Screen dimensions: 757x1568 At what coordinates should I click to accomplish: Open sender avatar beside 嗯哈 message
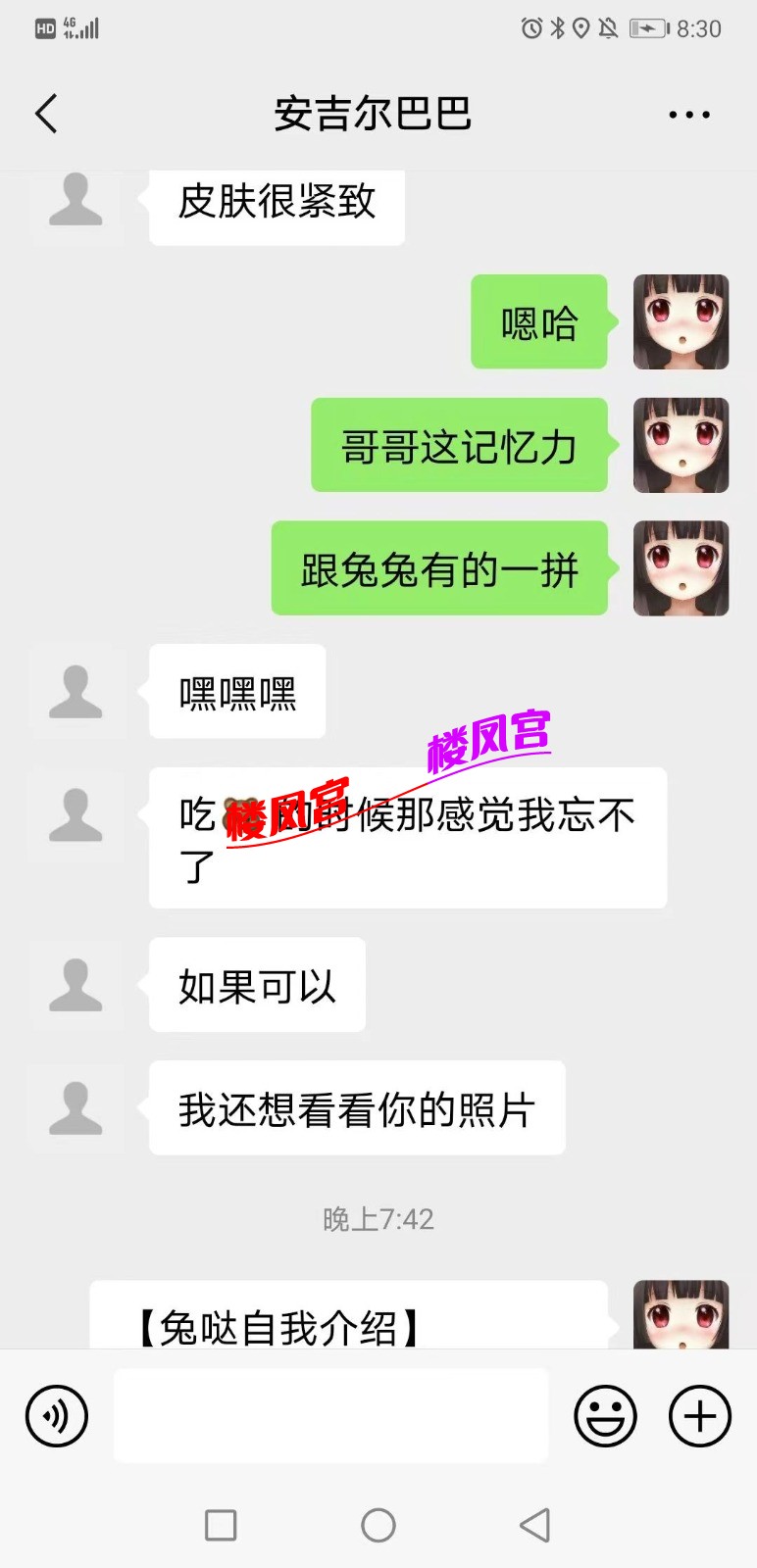click(x=681, y=322)
